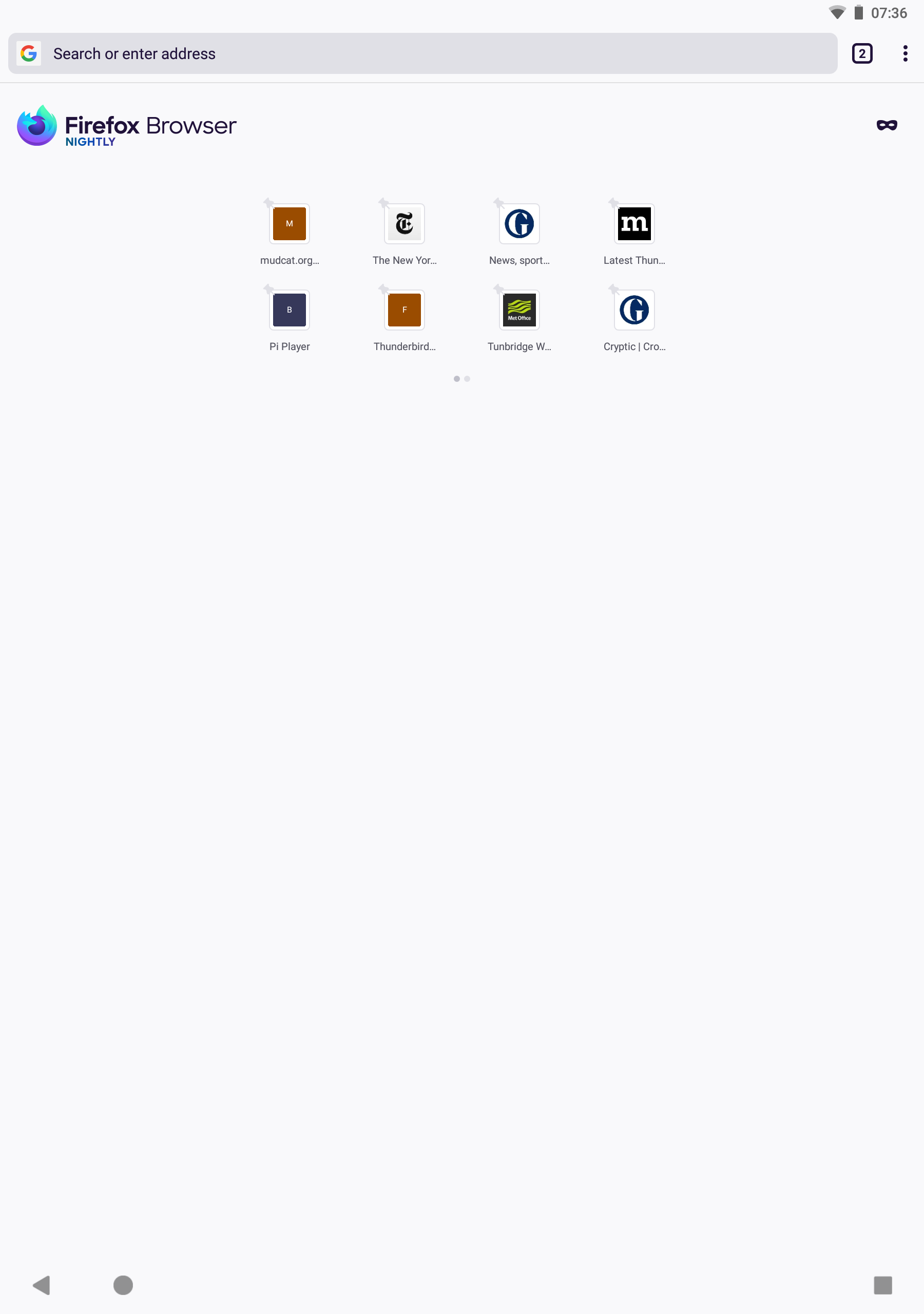Image resolution: width=924 pixels, height=1314 pixels.
Task: Open the three-dot overflow menu
Action: (x=904, y=53)
